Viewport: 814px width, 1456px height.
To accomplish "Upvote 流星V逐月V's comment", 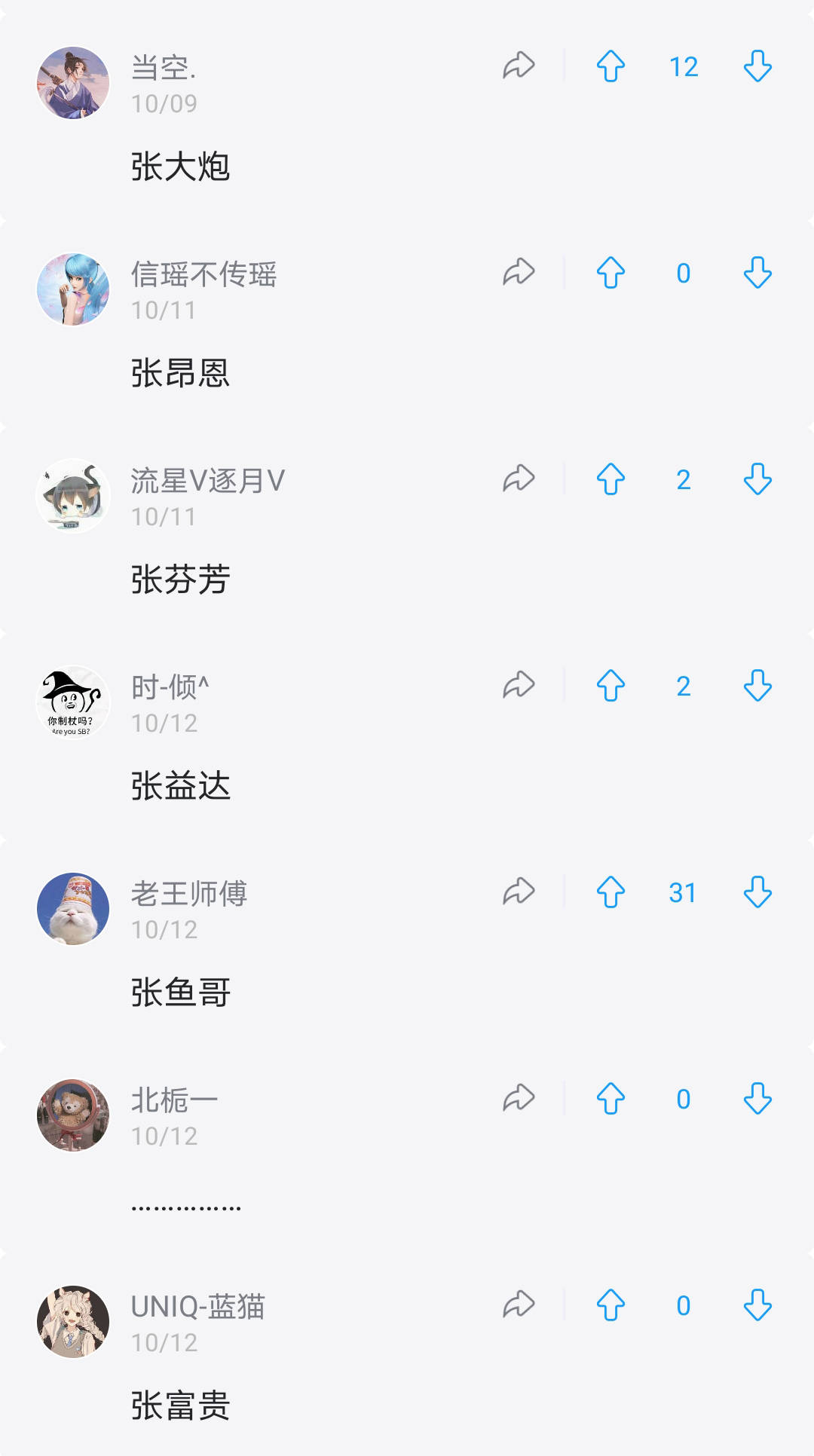I will (610, 479).
